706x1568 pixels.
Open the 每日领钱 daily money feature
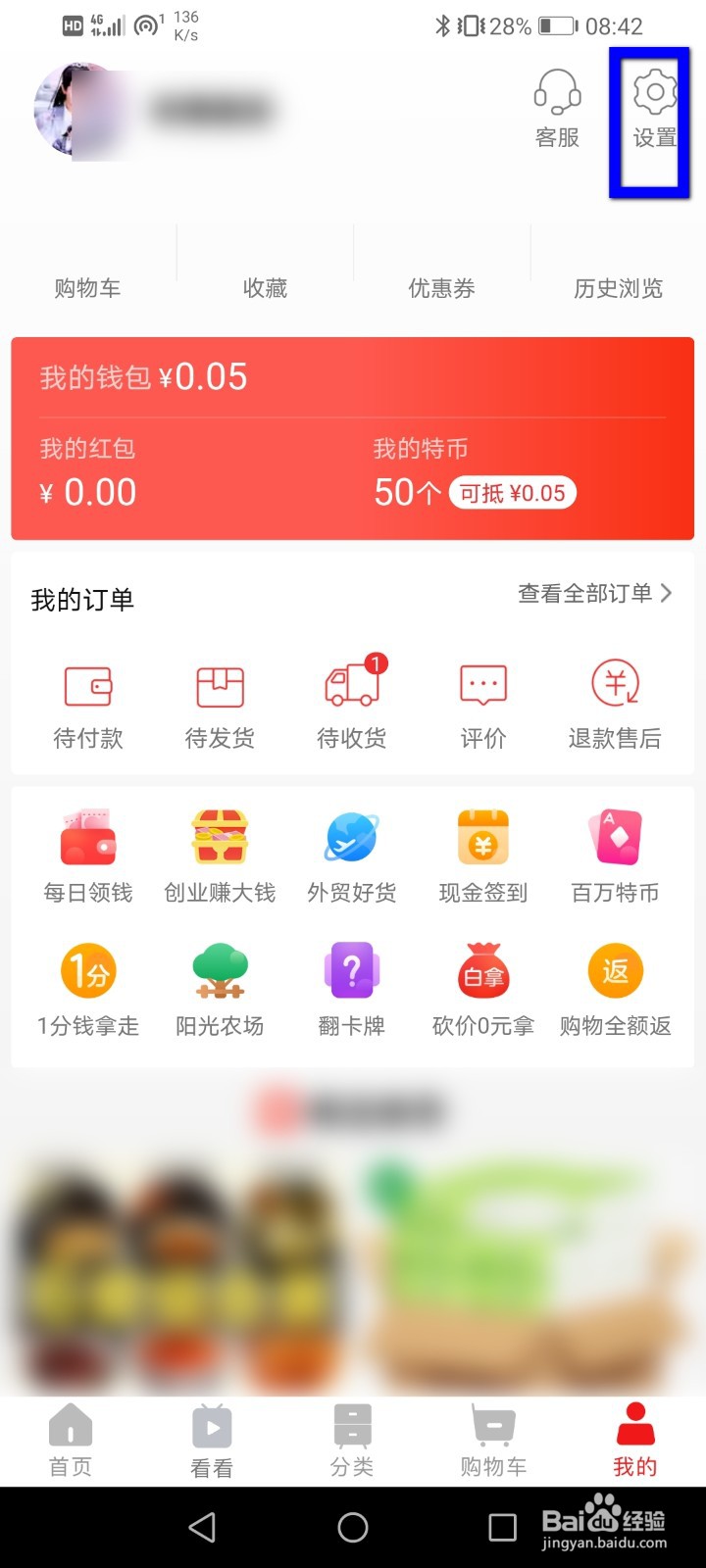pos(87,853)
